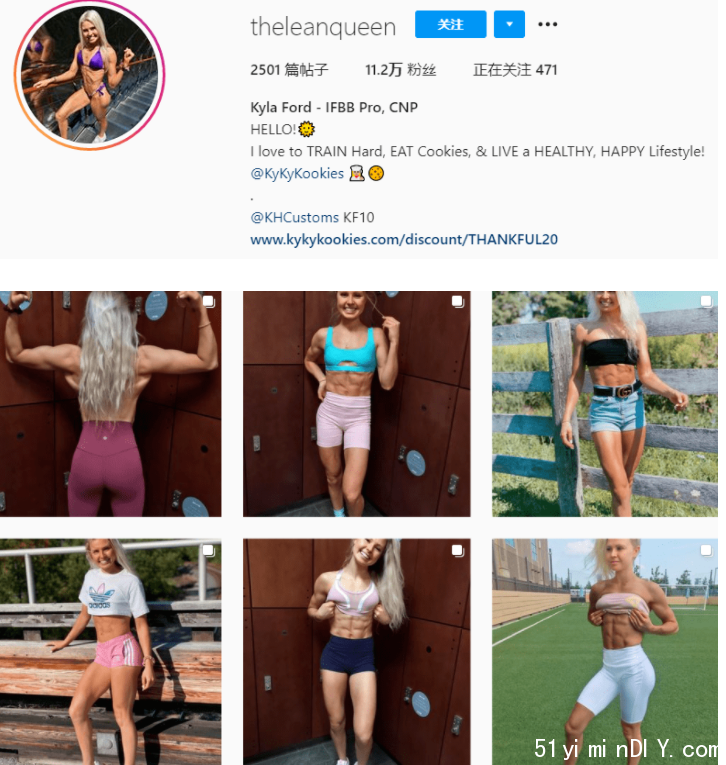
Task: Visit the www.kykykookies.com discount link
Action: pos(404,239)
